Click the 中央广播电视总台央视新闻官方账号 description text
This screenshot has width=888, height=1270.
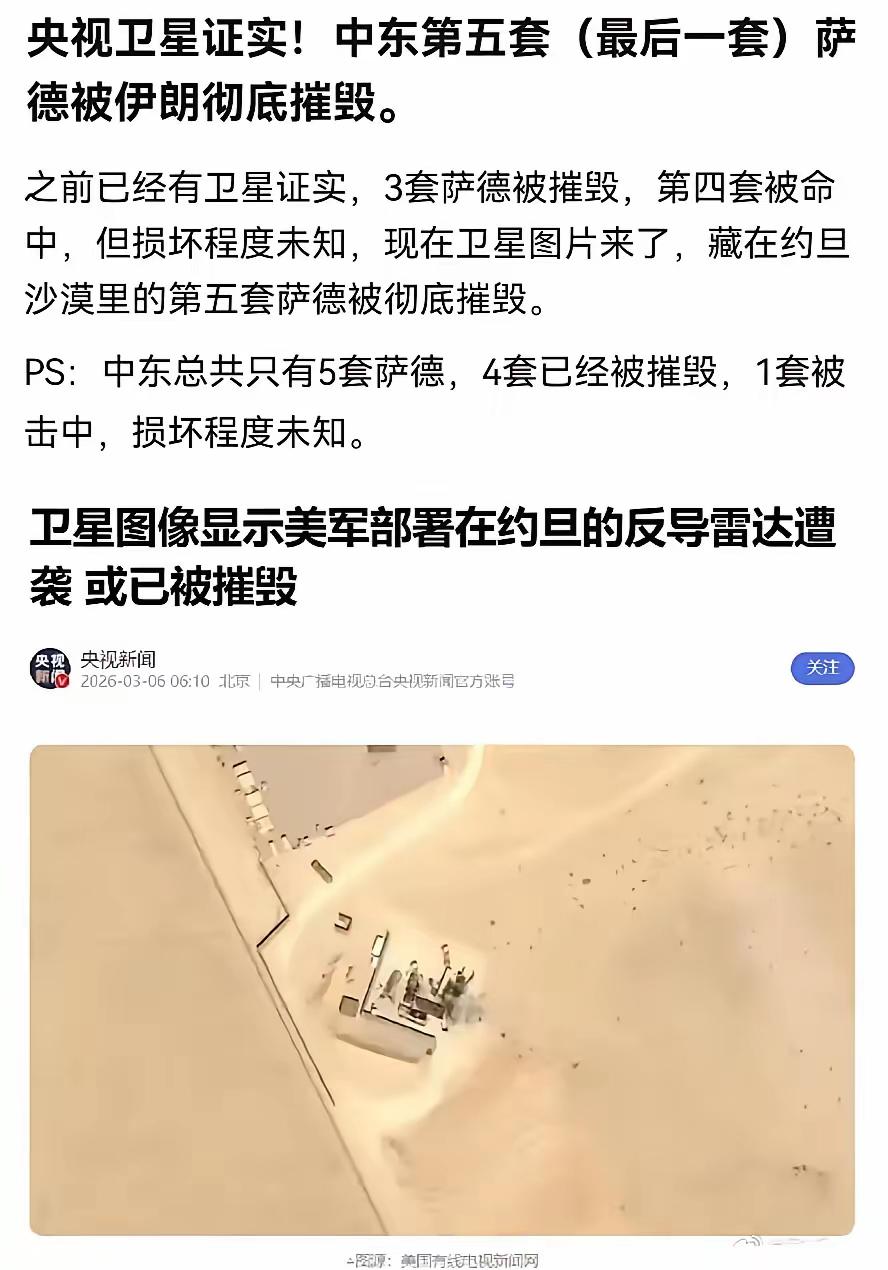[390, 681]
